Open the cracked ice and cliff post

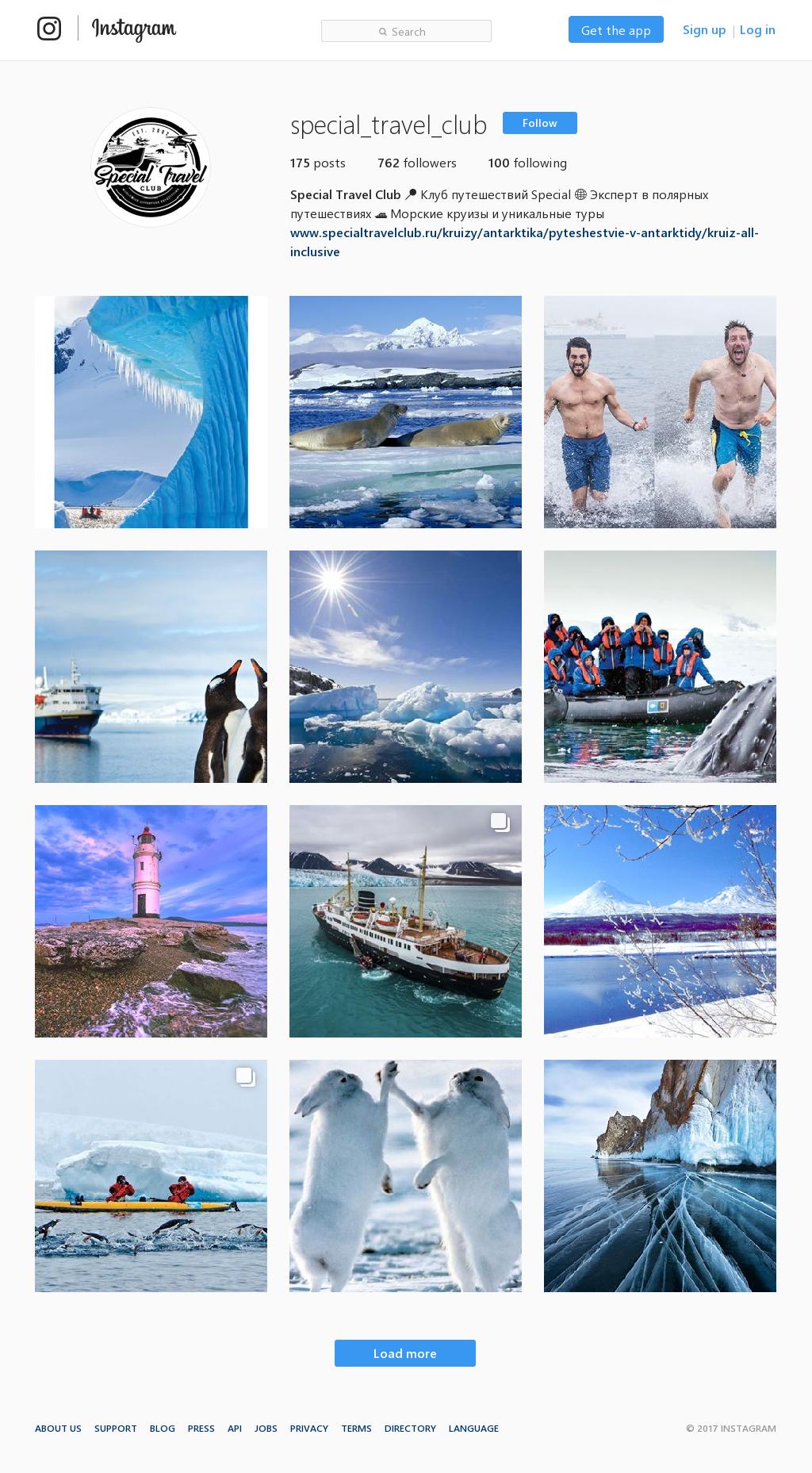tap(660, 1176)
